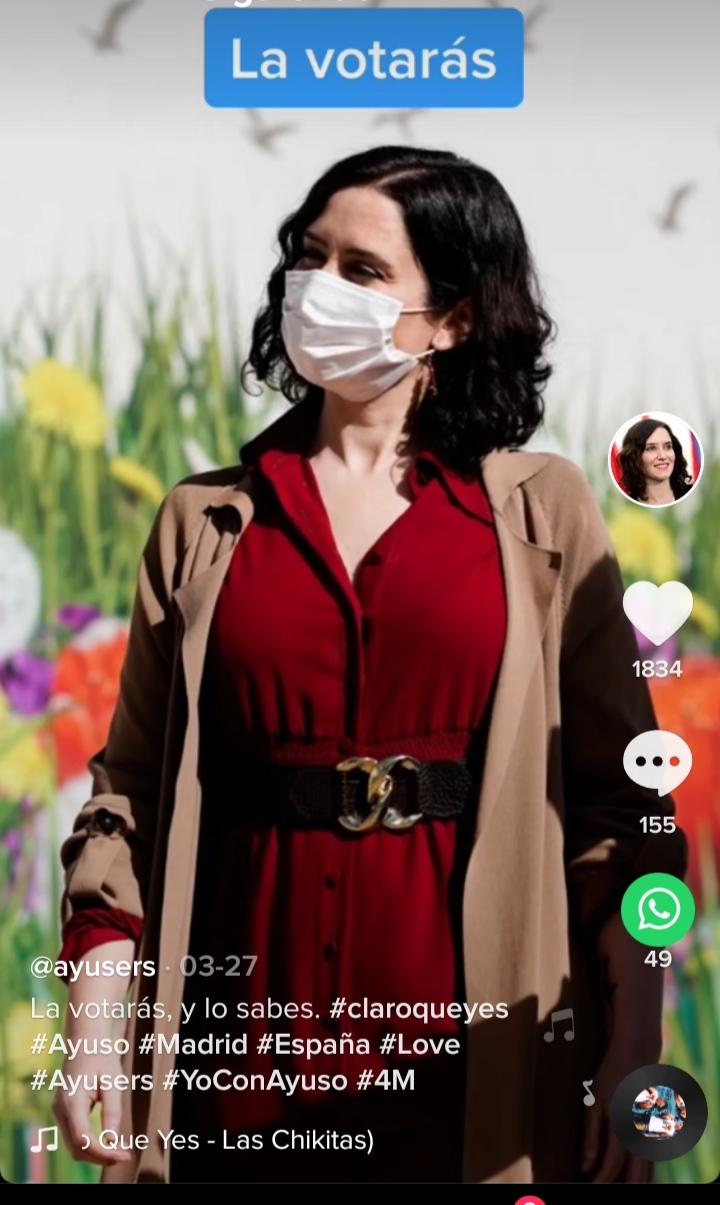Open the #Ayusers hashtag
This screenshot has width=720, height=1205.
tap(92, 1081)
